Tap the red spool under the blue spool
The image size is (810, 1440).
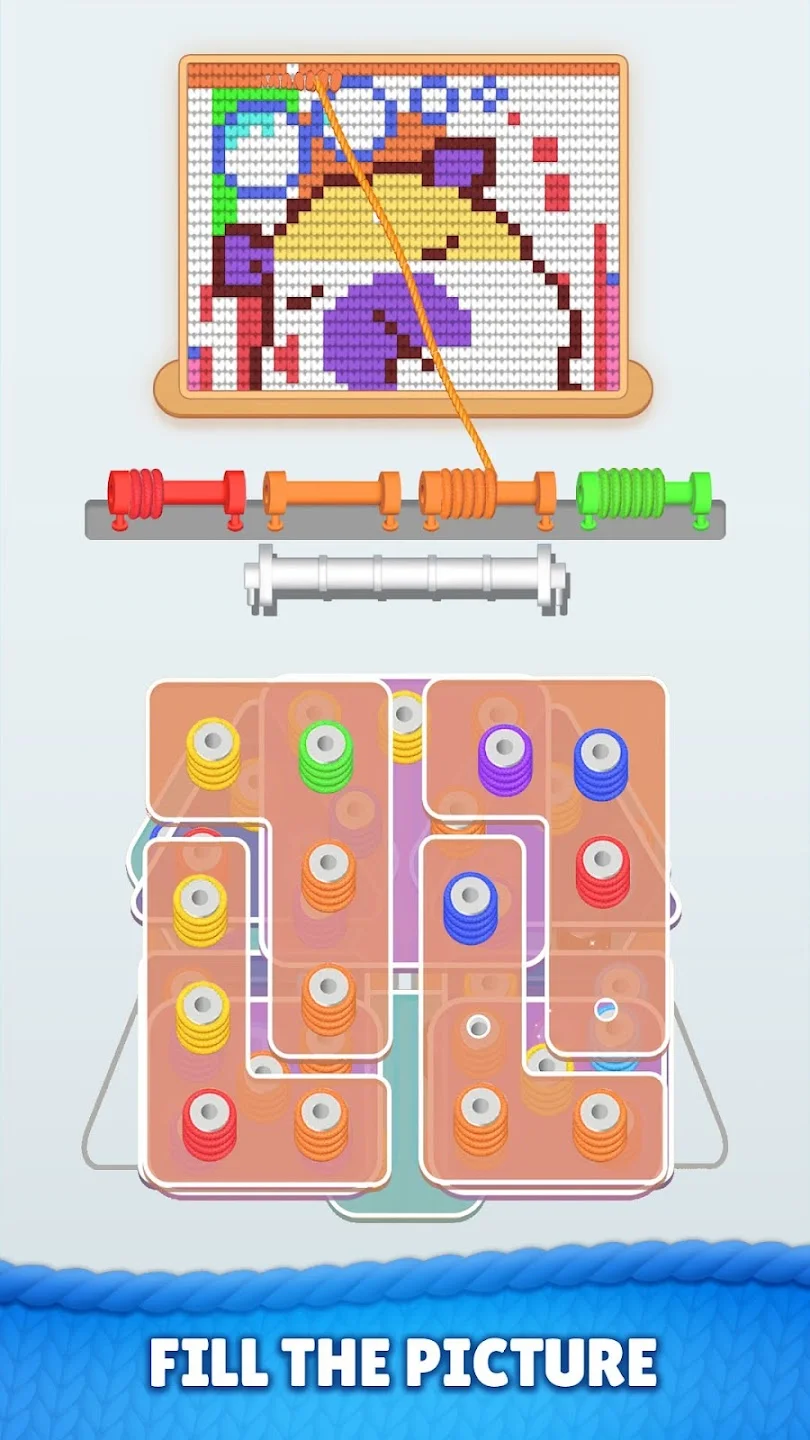point(603,871)
